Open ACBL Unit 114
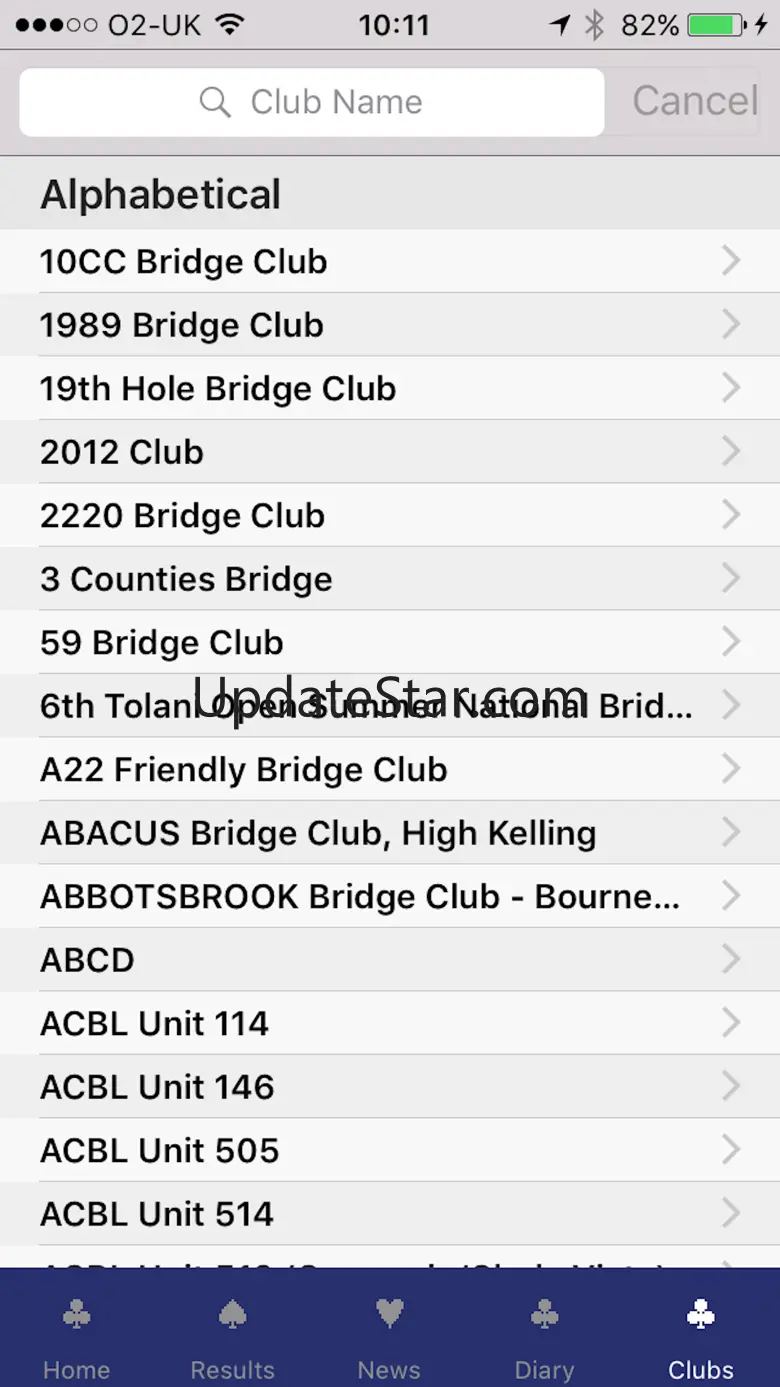780x1387 pixels. click(x=389, y=1024)
